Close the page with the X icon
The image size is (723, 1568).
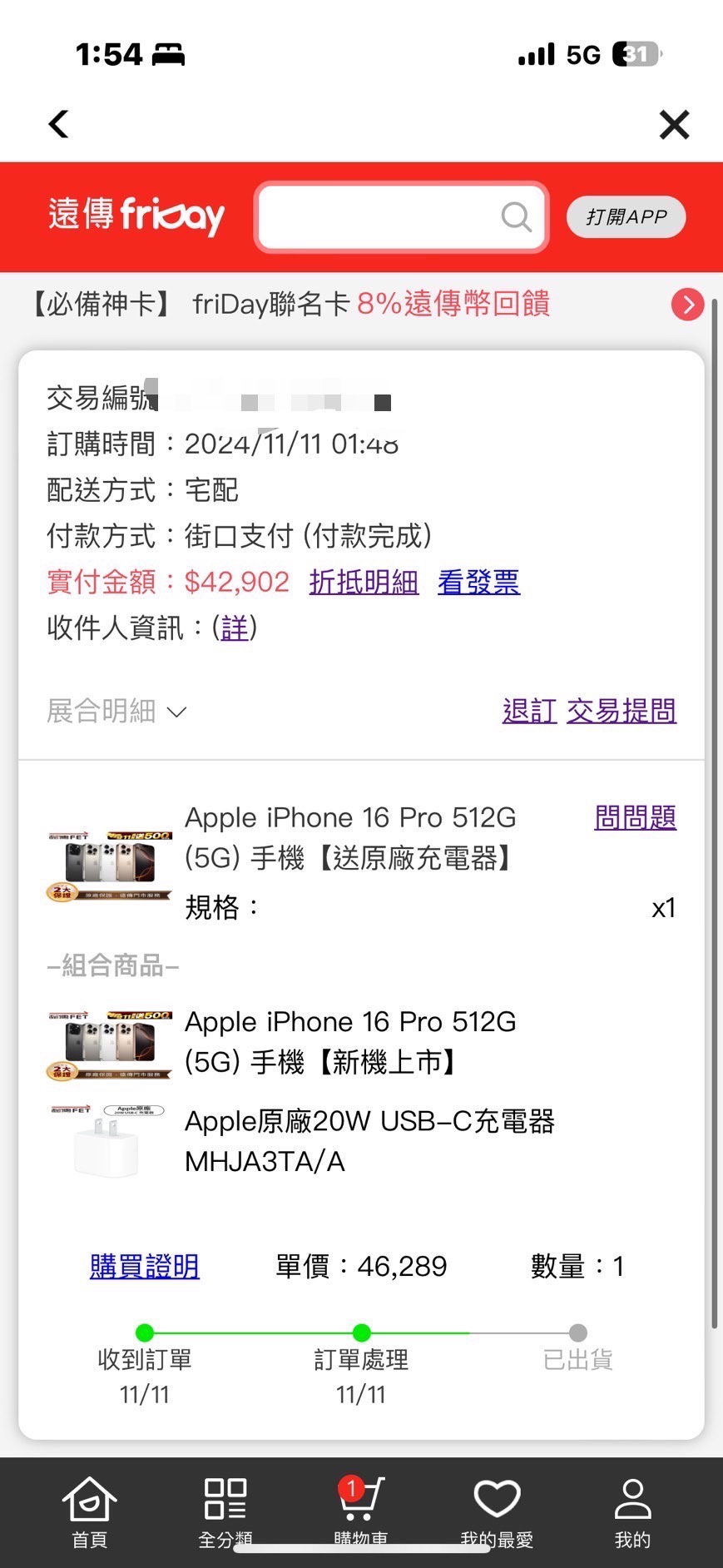point(674,125)
